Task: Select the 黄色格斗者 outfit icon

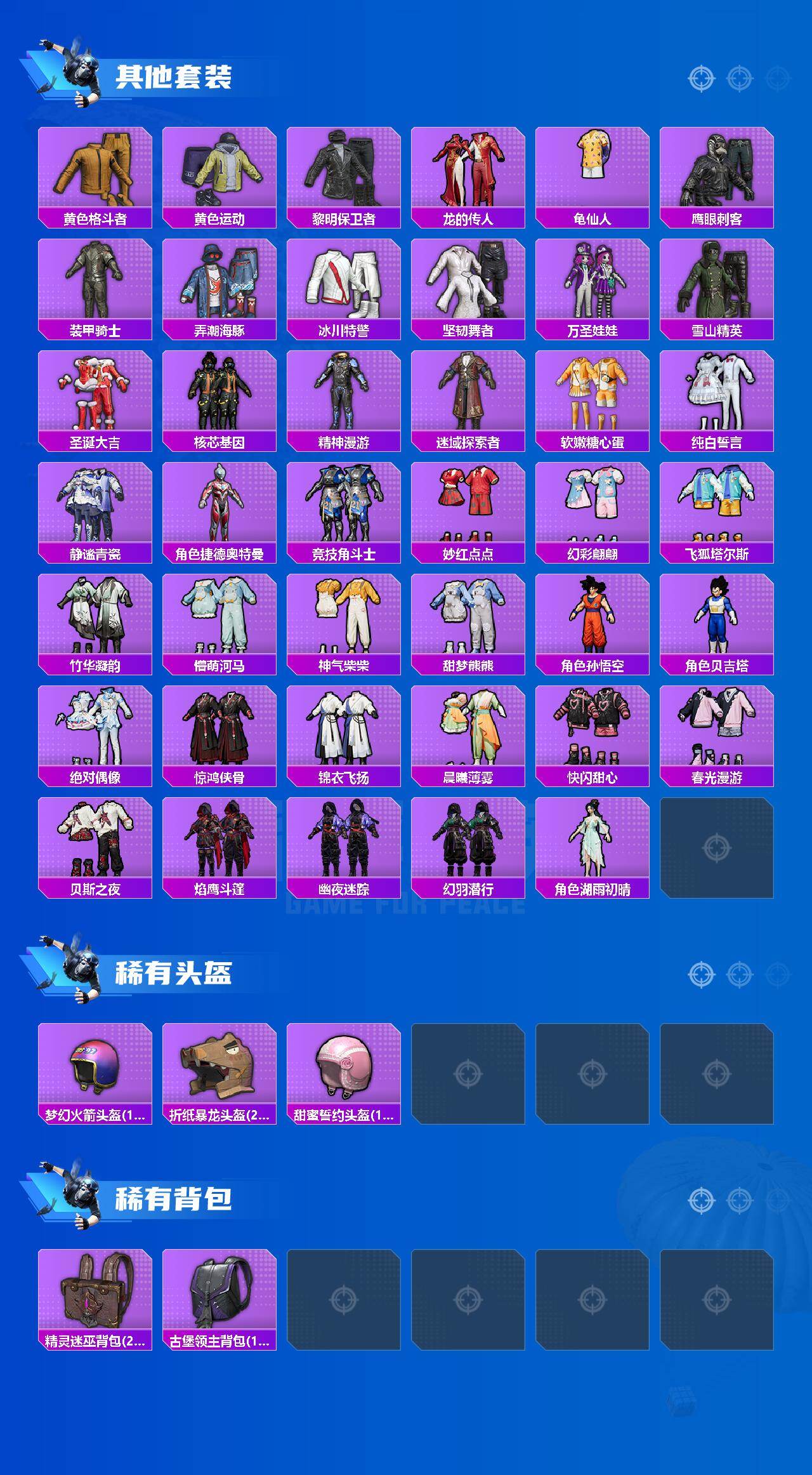Action: [x=95, y=168]
